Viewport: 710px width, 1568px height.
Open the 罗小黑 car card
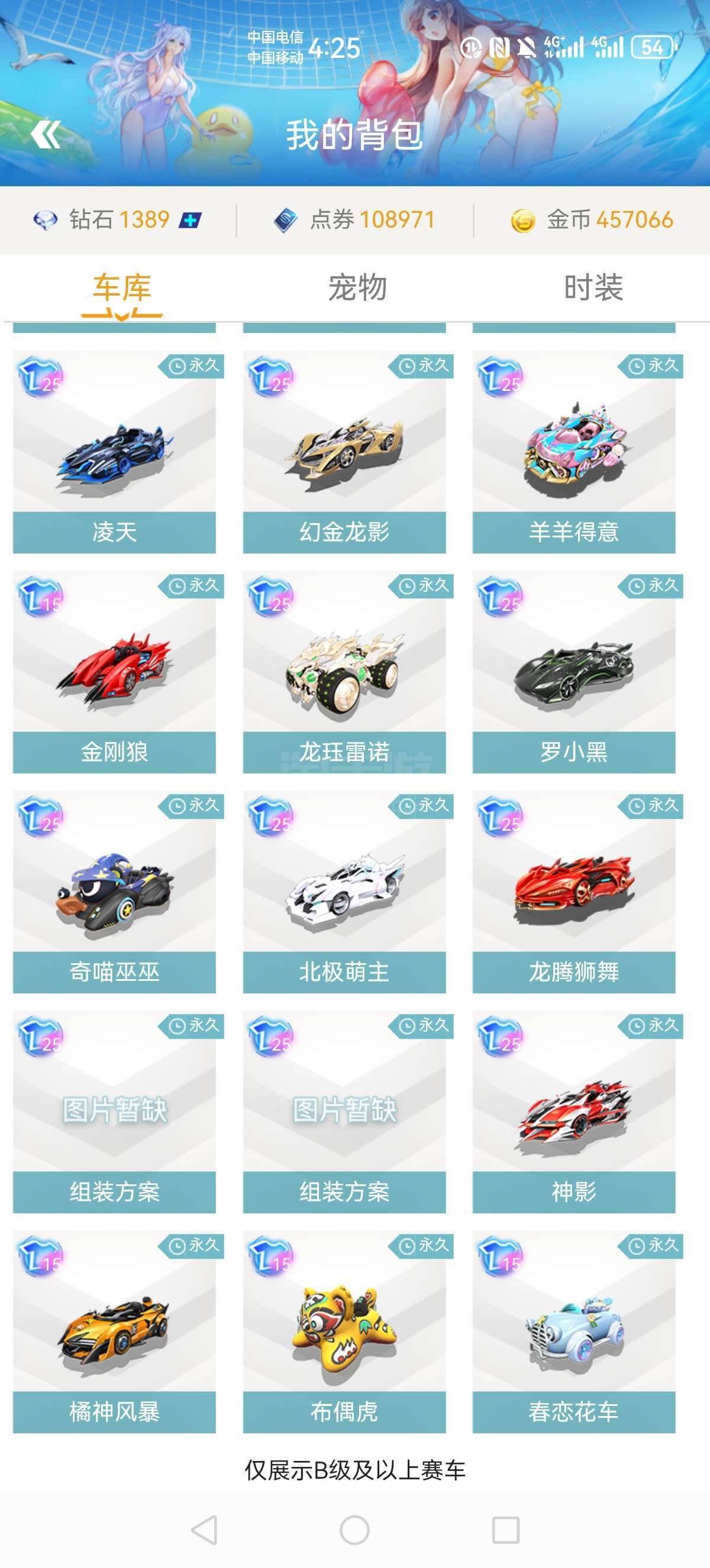[573, 672]
